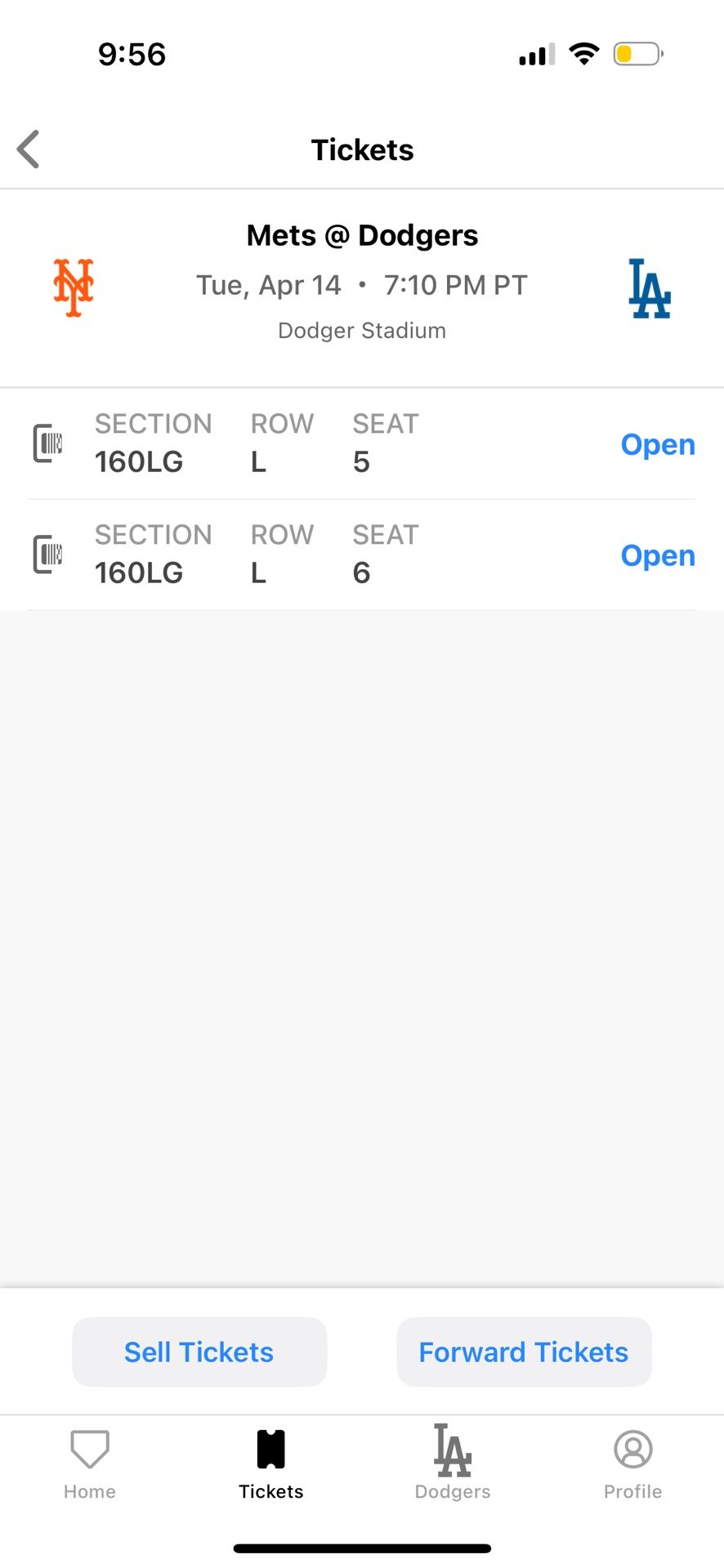Tap the back chevron to leave Tickets
This screenshot has width=724, height=1568.
(x=29, y=149)
